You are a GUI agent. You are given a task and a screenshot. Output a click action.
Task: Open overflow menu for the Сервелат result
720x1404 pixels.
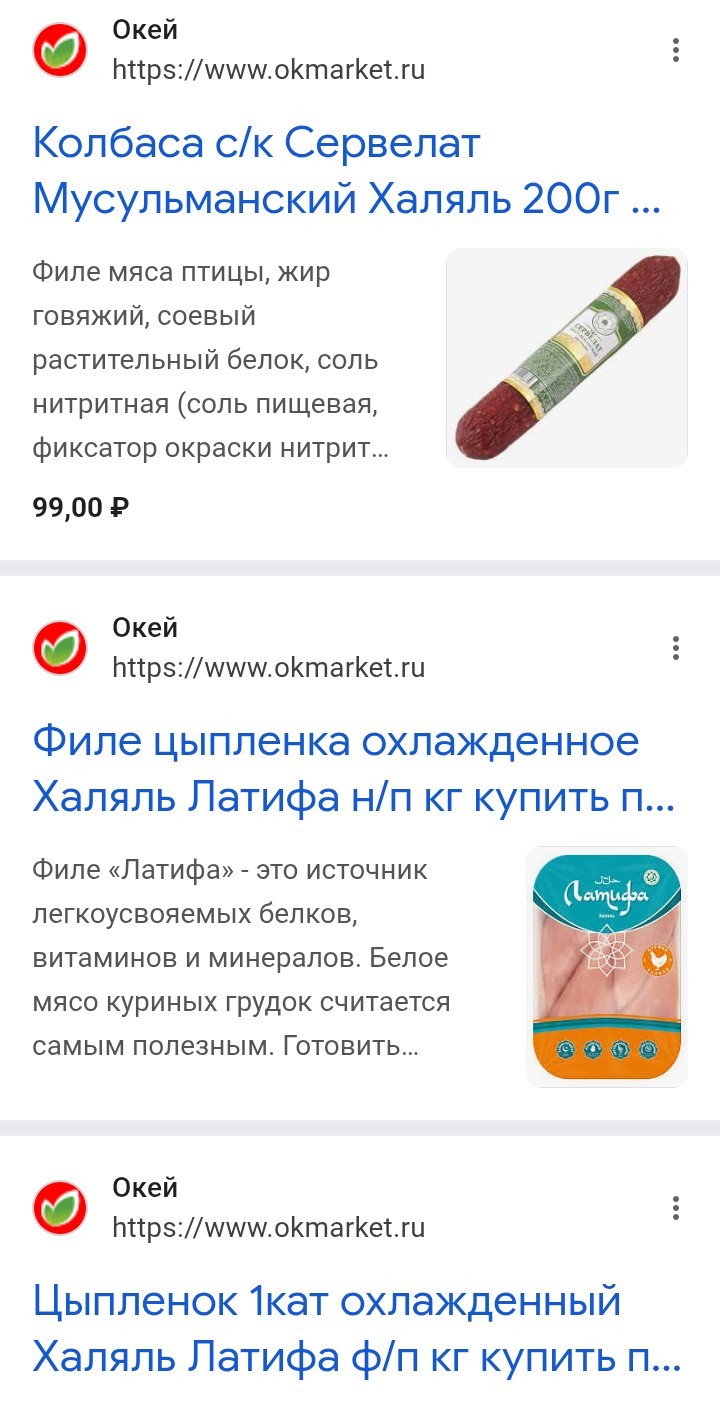click(x=676, y=50)
